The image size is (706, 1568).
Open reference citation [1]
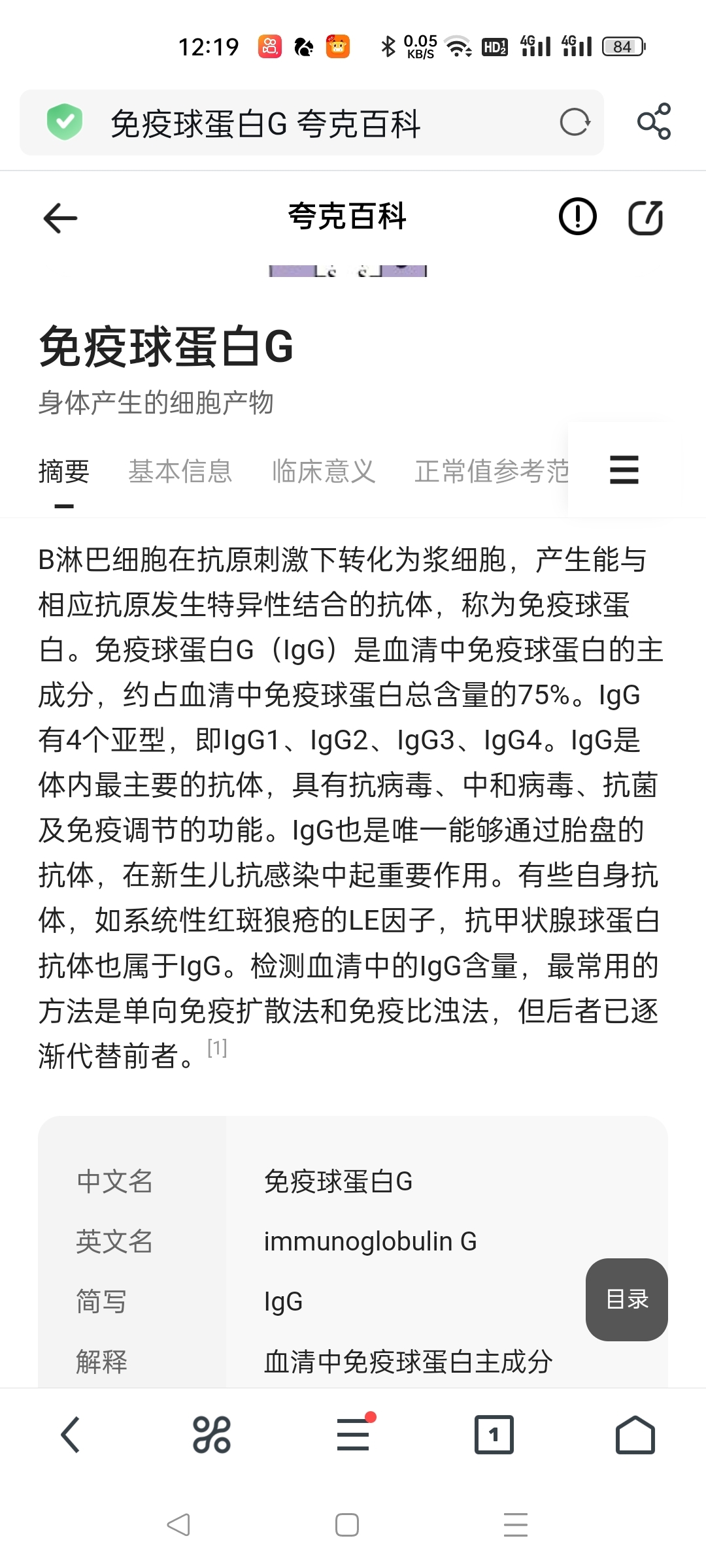[x=217, y=1048]
